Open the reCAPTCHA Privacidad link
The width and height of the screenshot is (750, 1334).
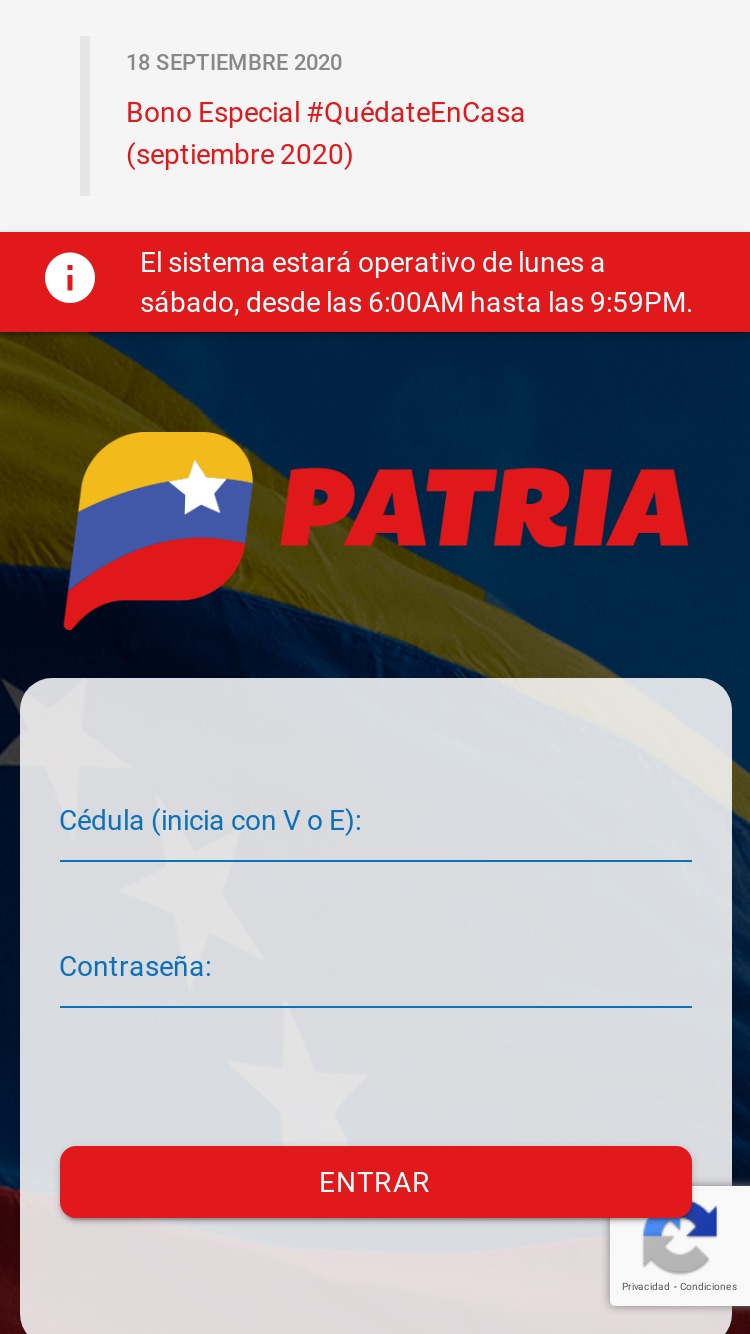[646, 1286]
